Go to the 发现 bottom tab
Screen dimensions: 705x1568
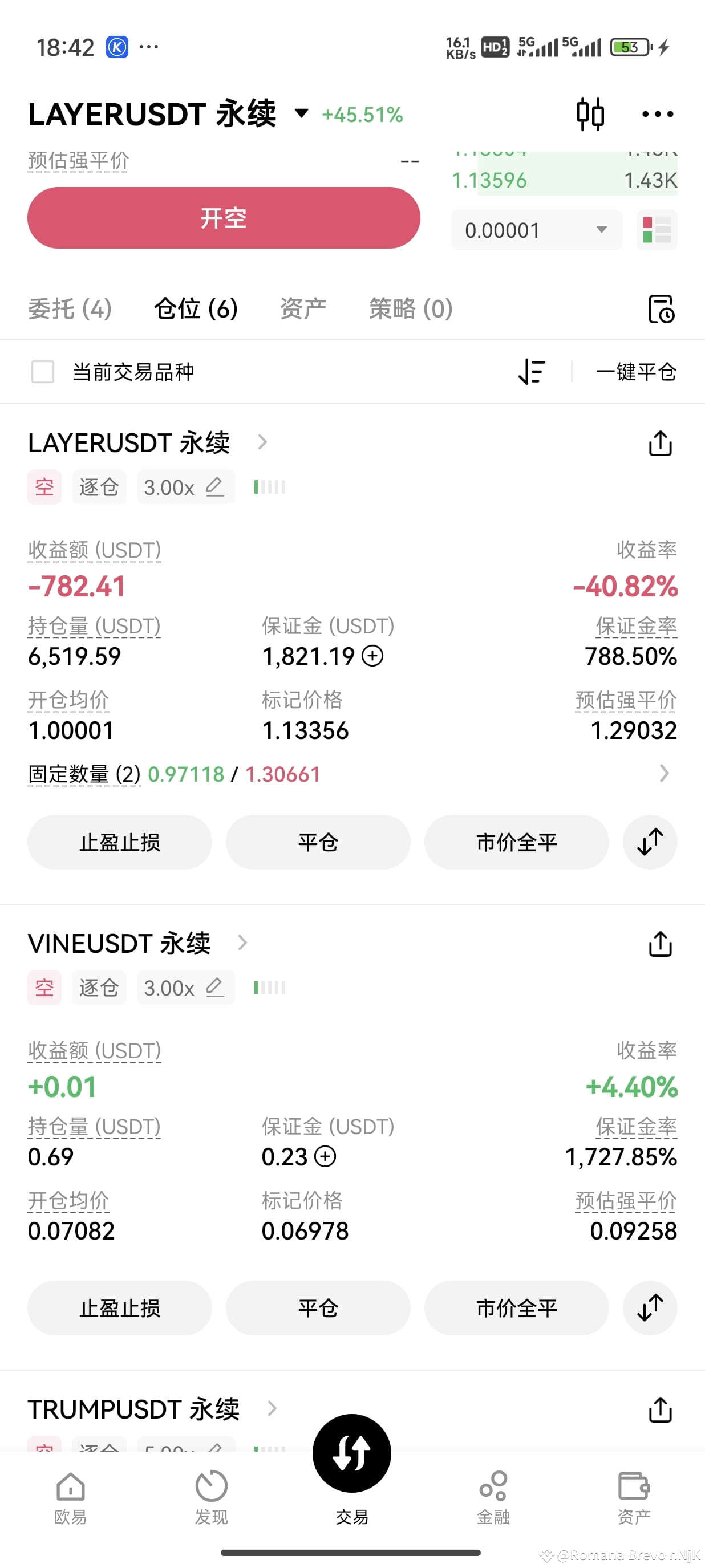(x=211, y=1497)
